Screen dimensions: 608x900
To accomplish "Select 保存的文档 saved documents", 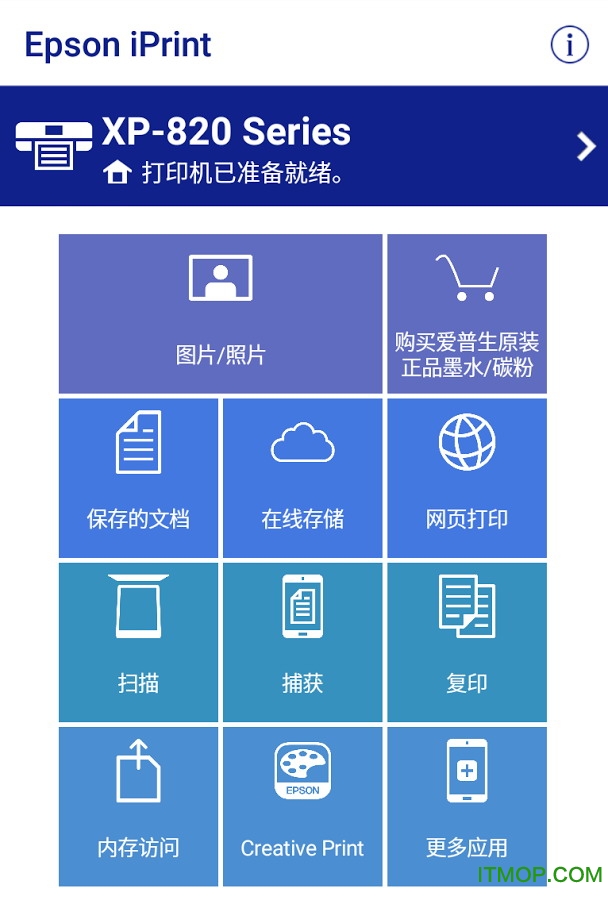I will click(138, 478).
